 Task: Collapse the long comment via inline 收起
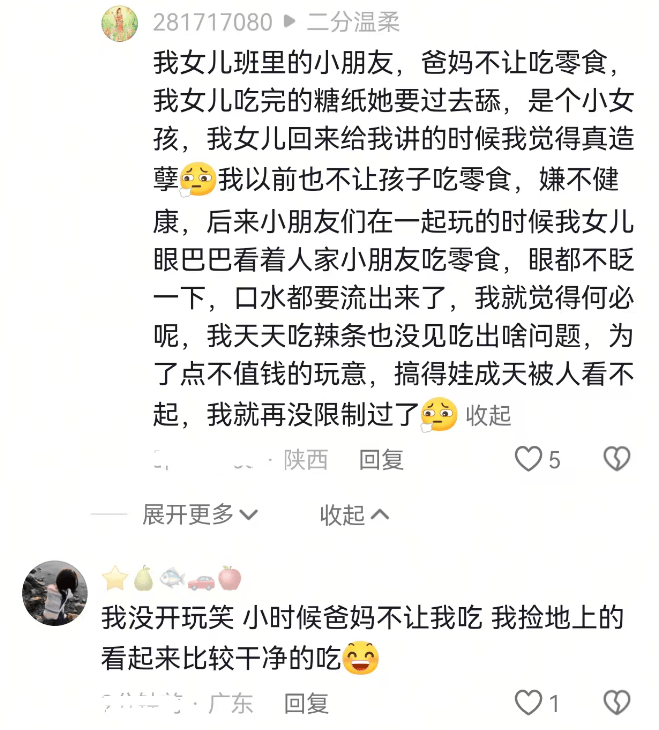[488, 416]
